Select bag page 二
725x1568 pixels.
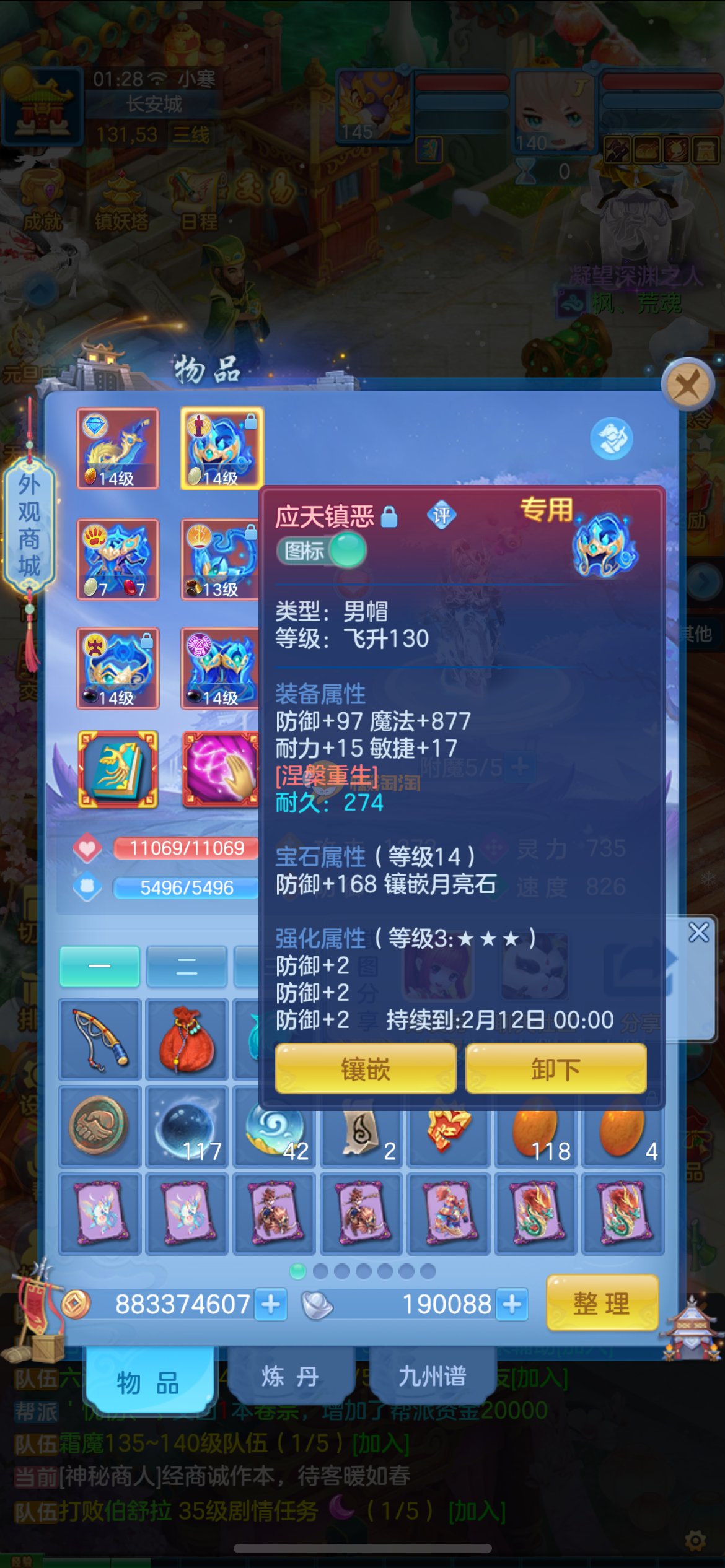pyautogui.click(x=187, y=965)
